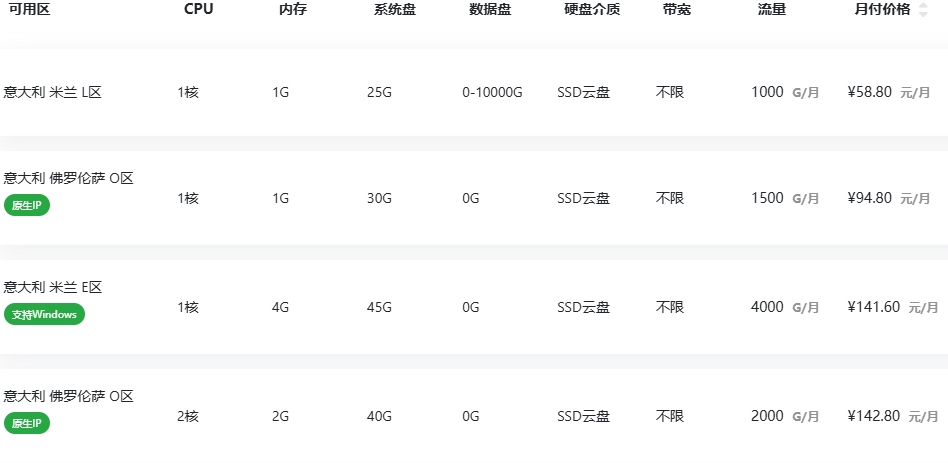Select the 佛罗伦萨 O区 plan priced ¥94.80
Image resolution: width=948 pixels, height=463 pixels.
click(69, 179)
